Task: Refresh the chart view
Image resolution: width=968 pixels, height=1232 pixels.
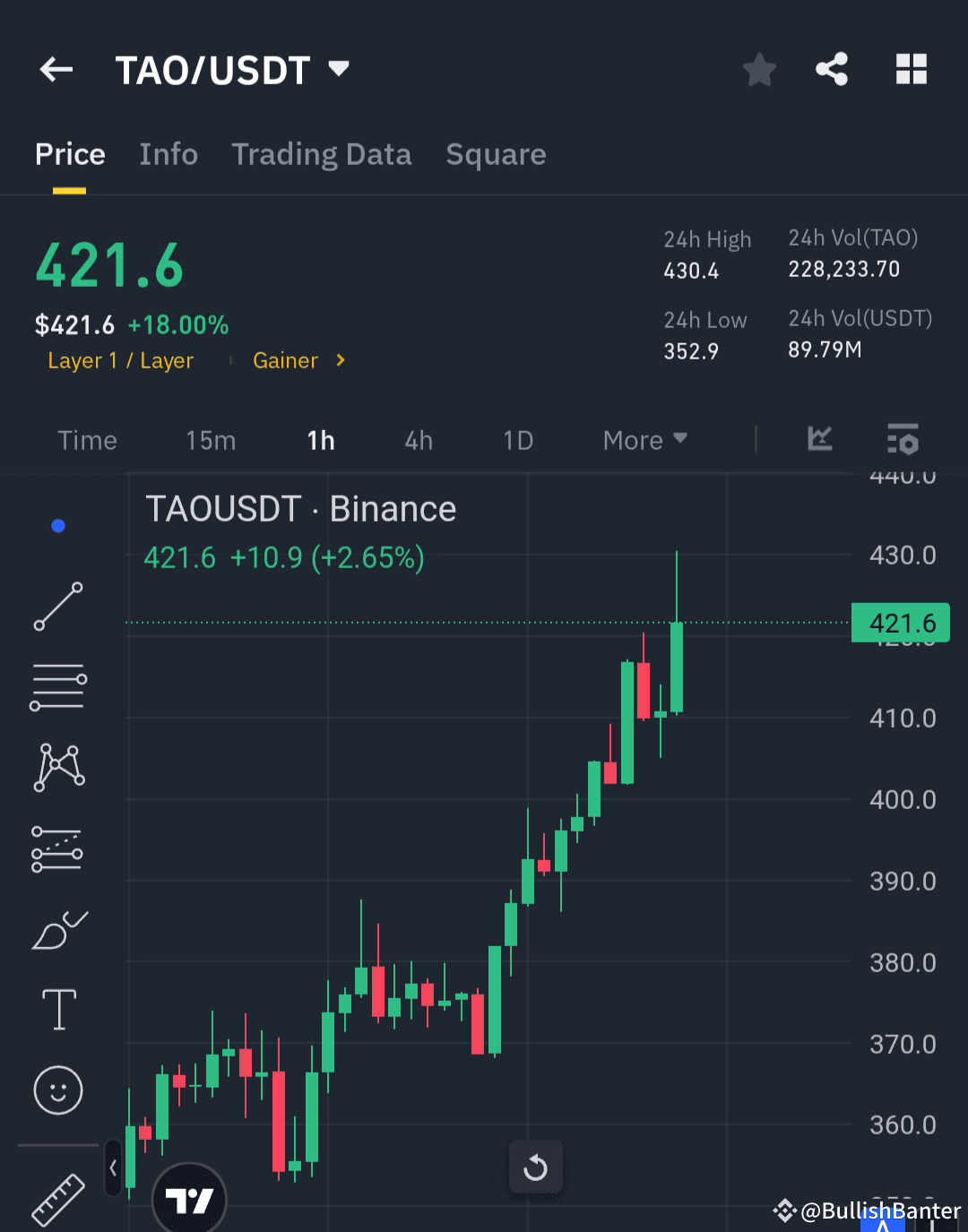Action: (535, 1167)
